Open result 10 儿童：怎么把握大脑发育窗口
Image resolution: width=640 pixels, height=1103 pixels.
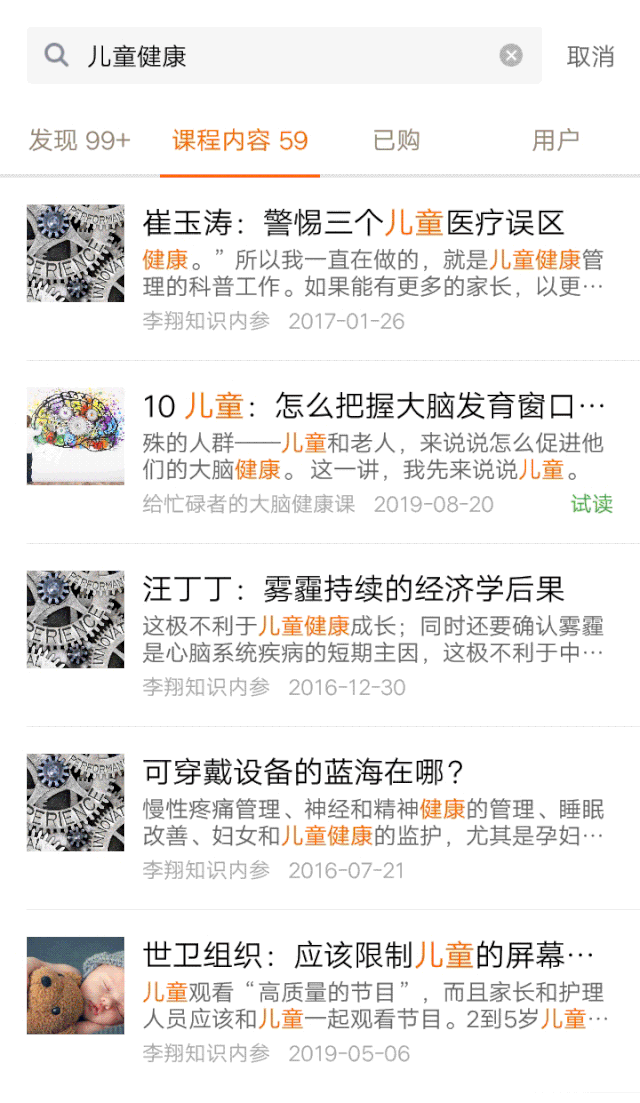[x=374, y=406]
